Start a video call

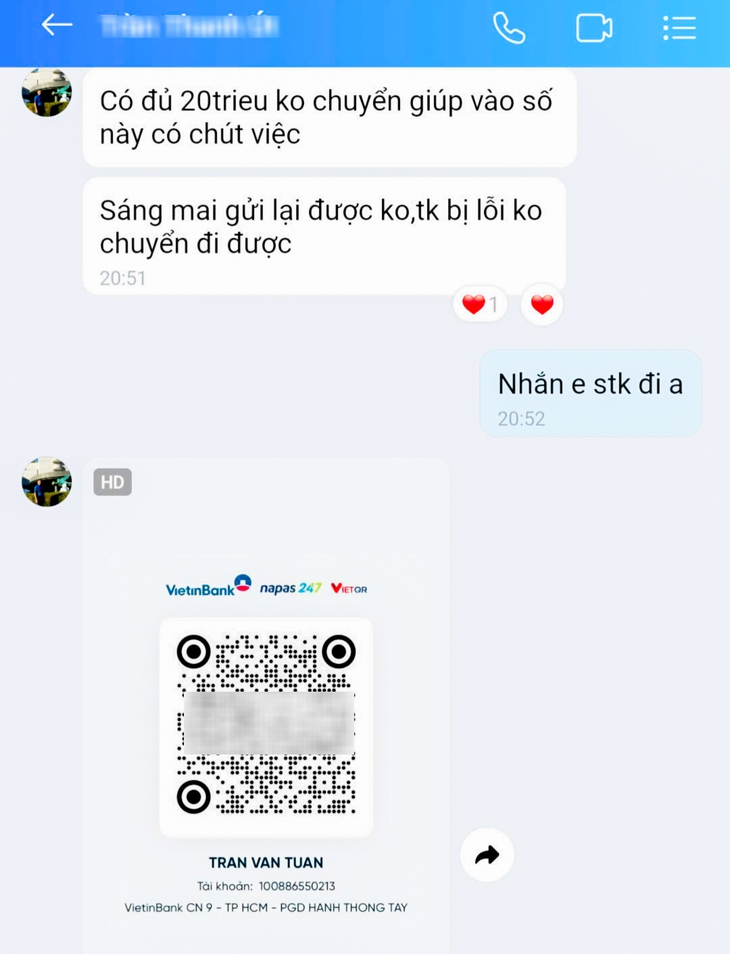click(x=593, y=28)
